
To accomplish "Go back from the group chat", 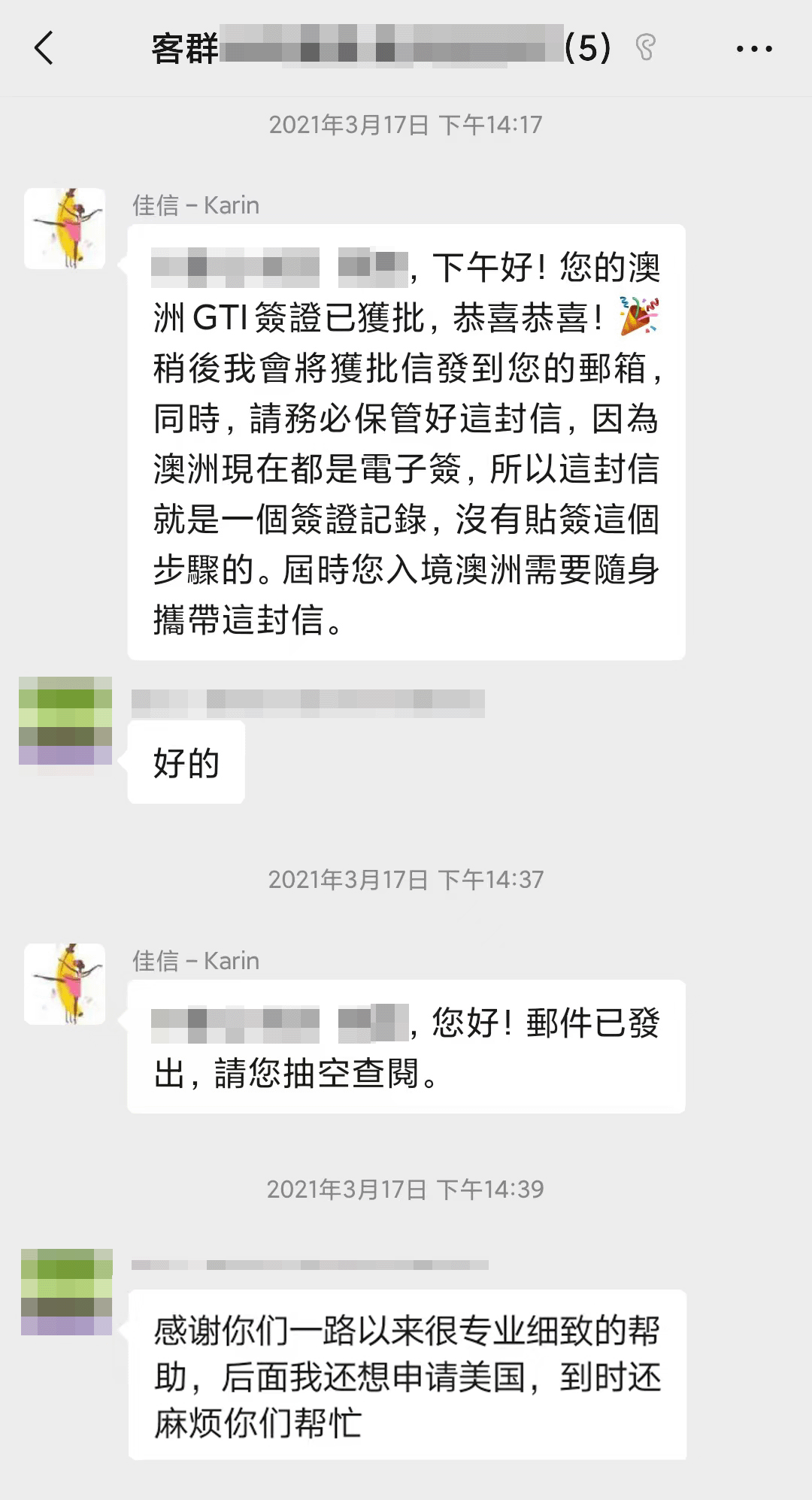I will [x=44, y=48].
